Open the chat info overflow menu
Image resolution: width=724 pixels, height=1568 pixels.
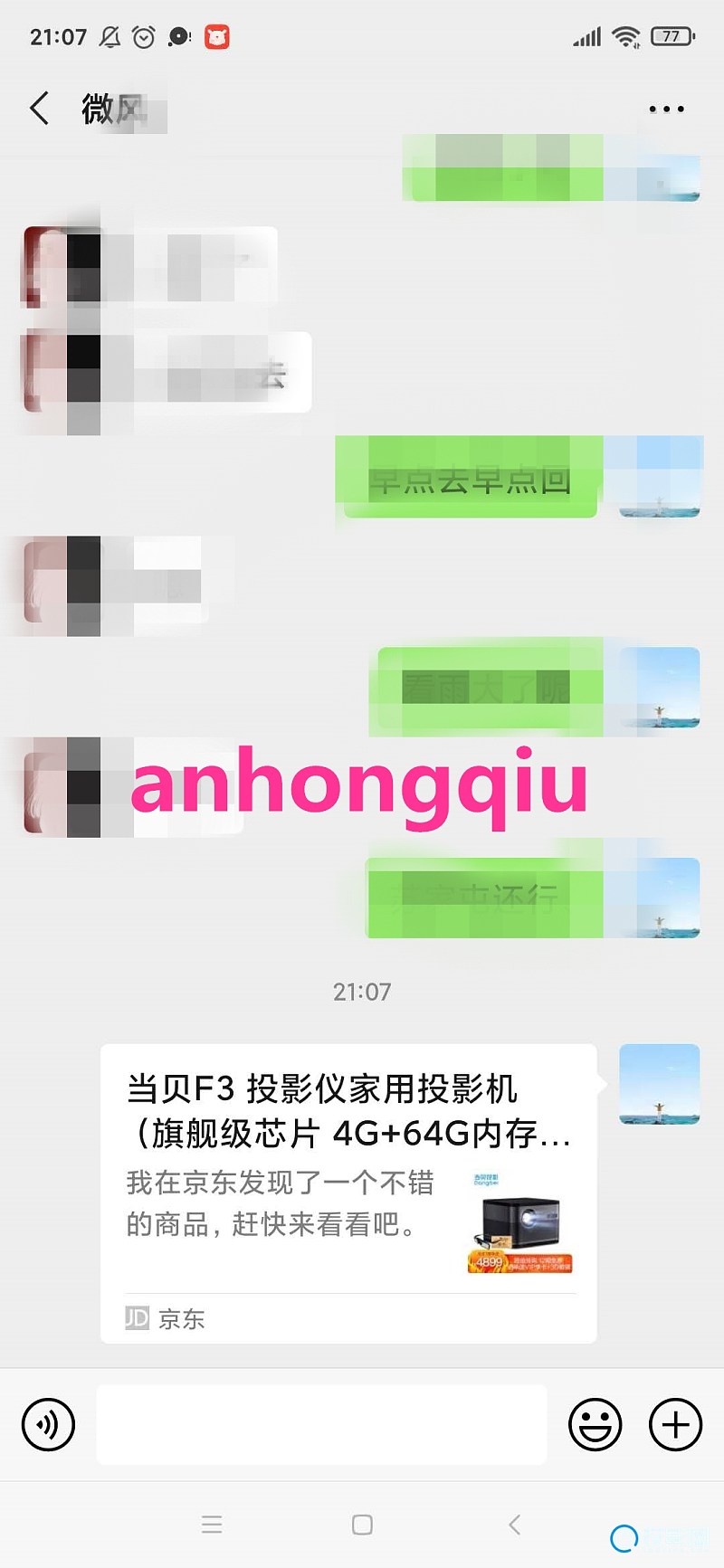coord(666,109)
